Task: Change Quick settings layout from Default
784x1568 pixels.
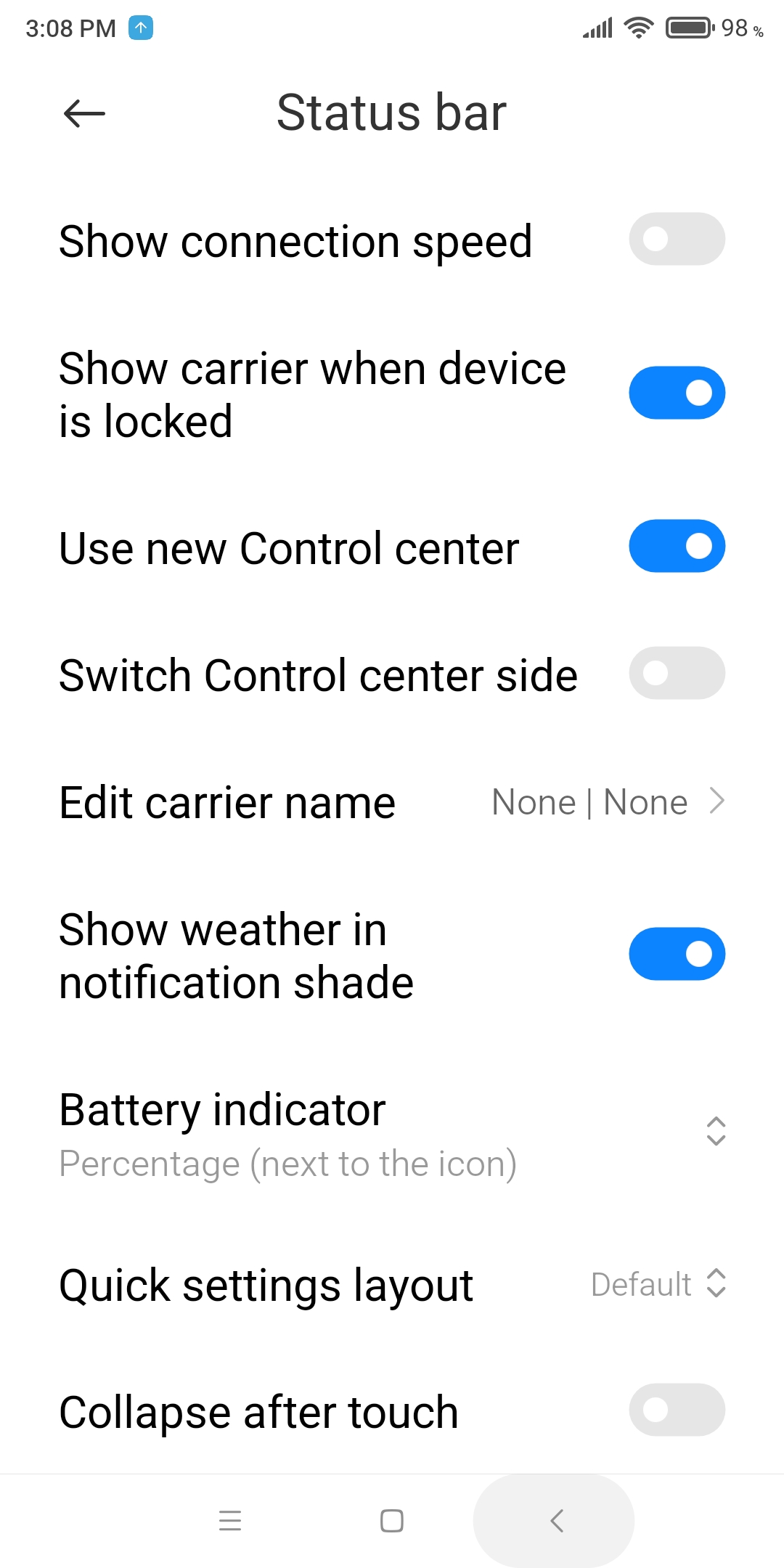Action: (392, 1284)
